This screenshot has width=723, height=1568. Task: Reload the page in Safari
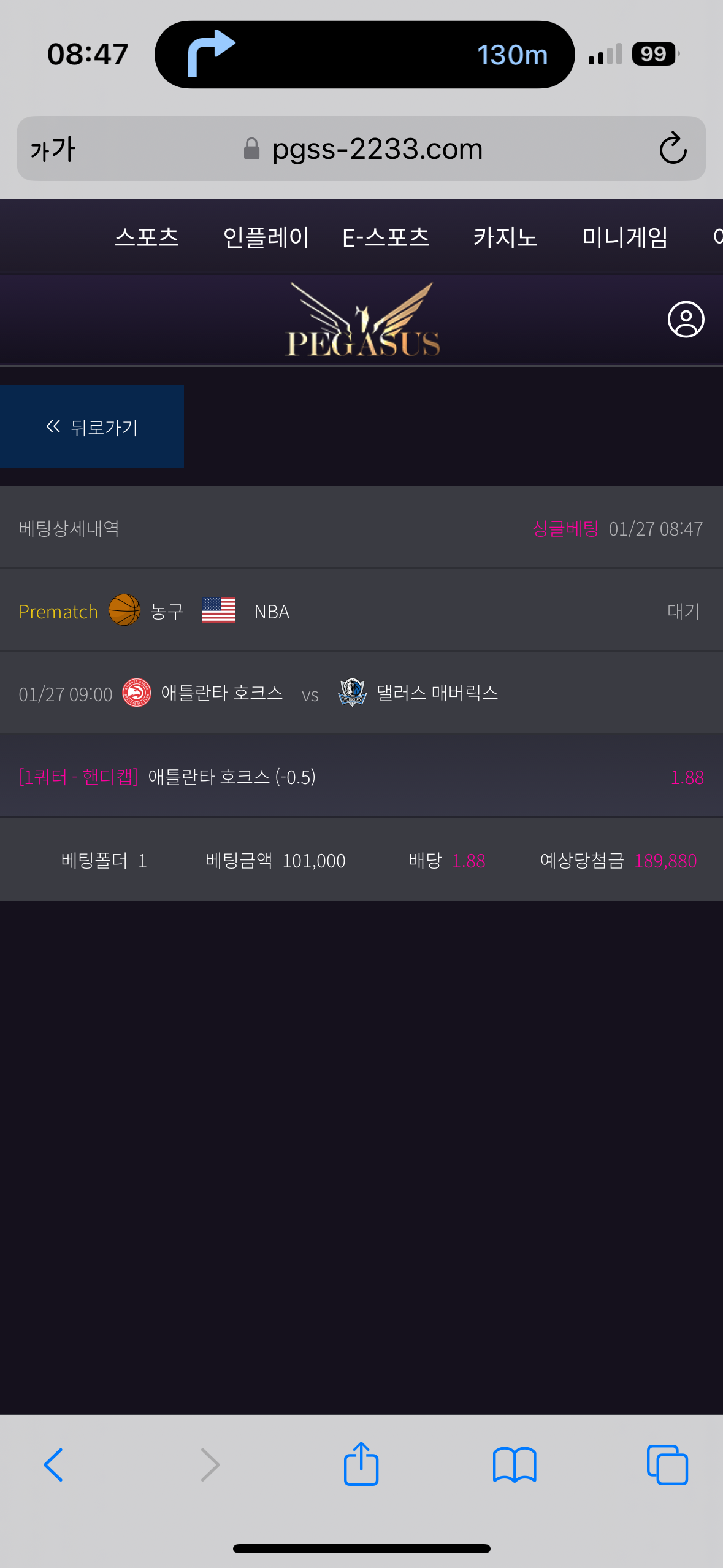(x=673, y=148)
